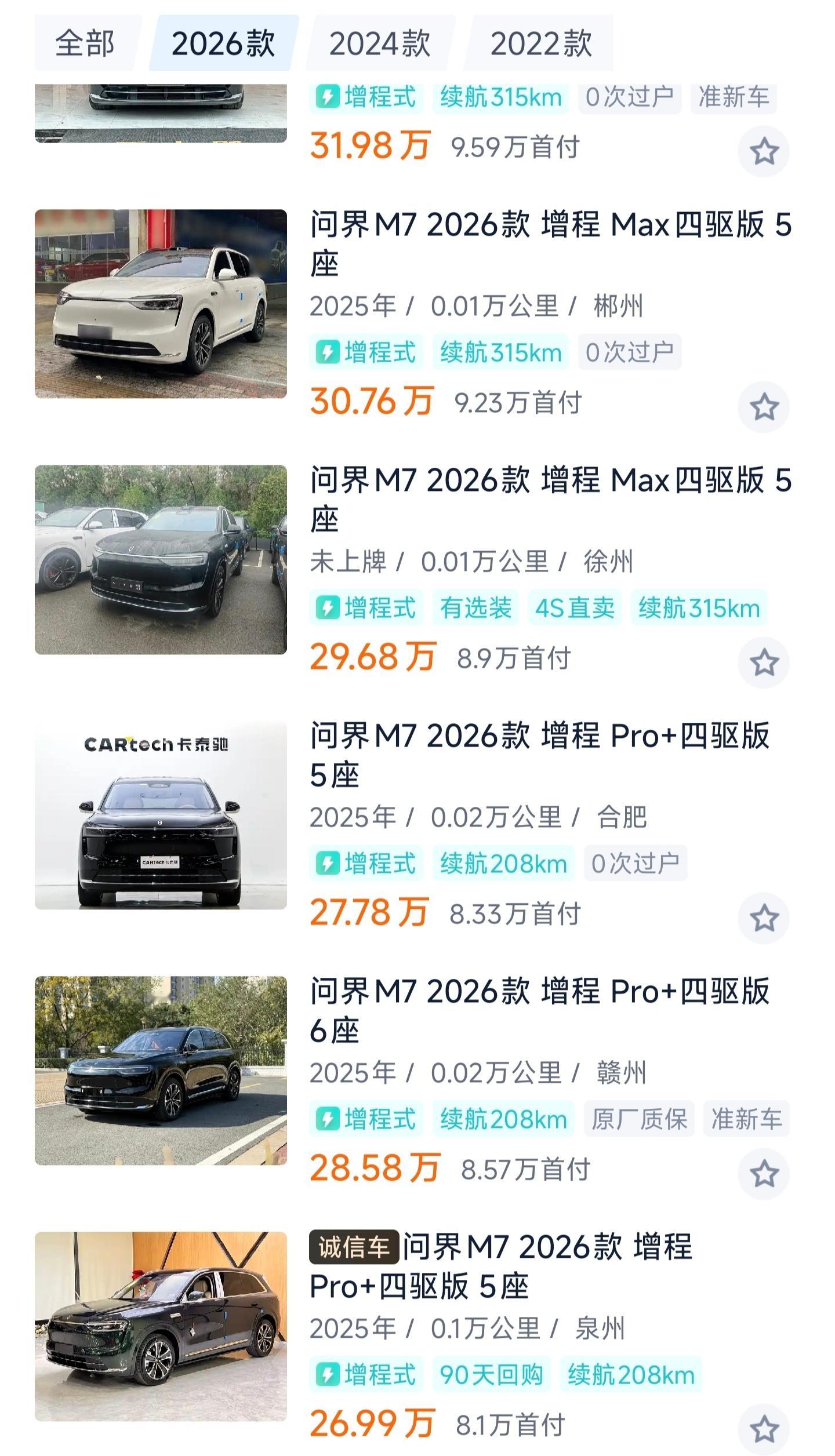Open the 赣州 Pro+四驱版 6座 listing

tap(539, 1010)
